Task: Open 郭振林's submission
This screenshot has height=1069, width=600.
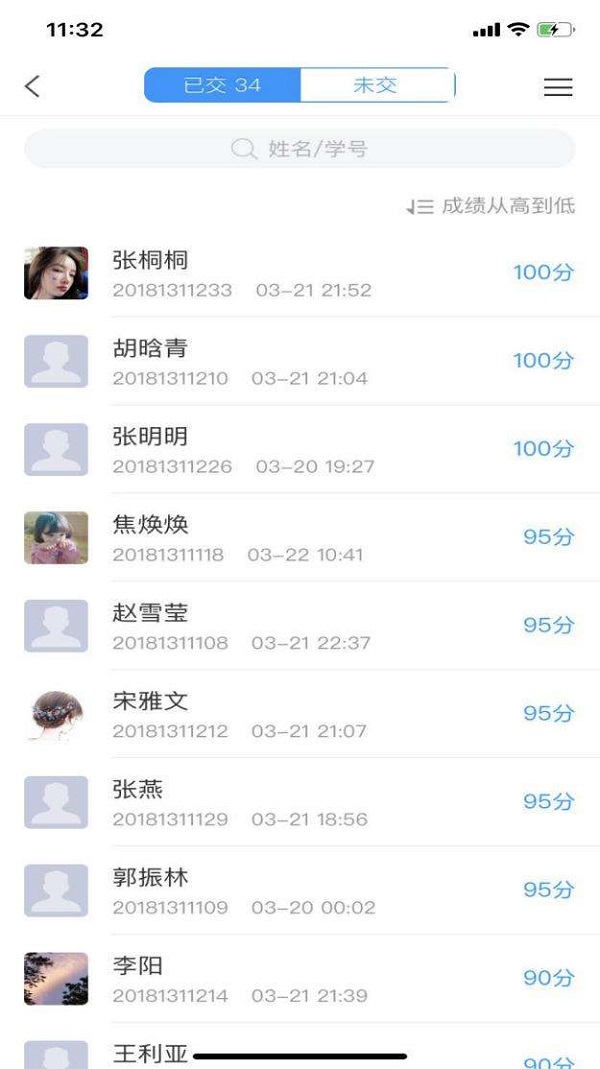Action: [300, 890]
